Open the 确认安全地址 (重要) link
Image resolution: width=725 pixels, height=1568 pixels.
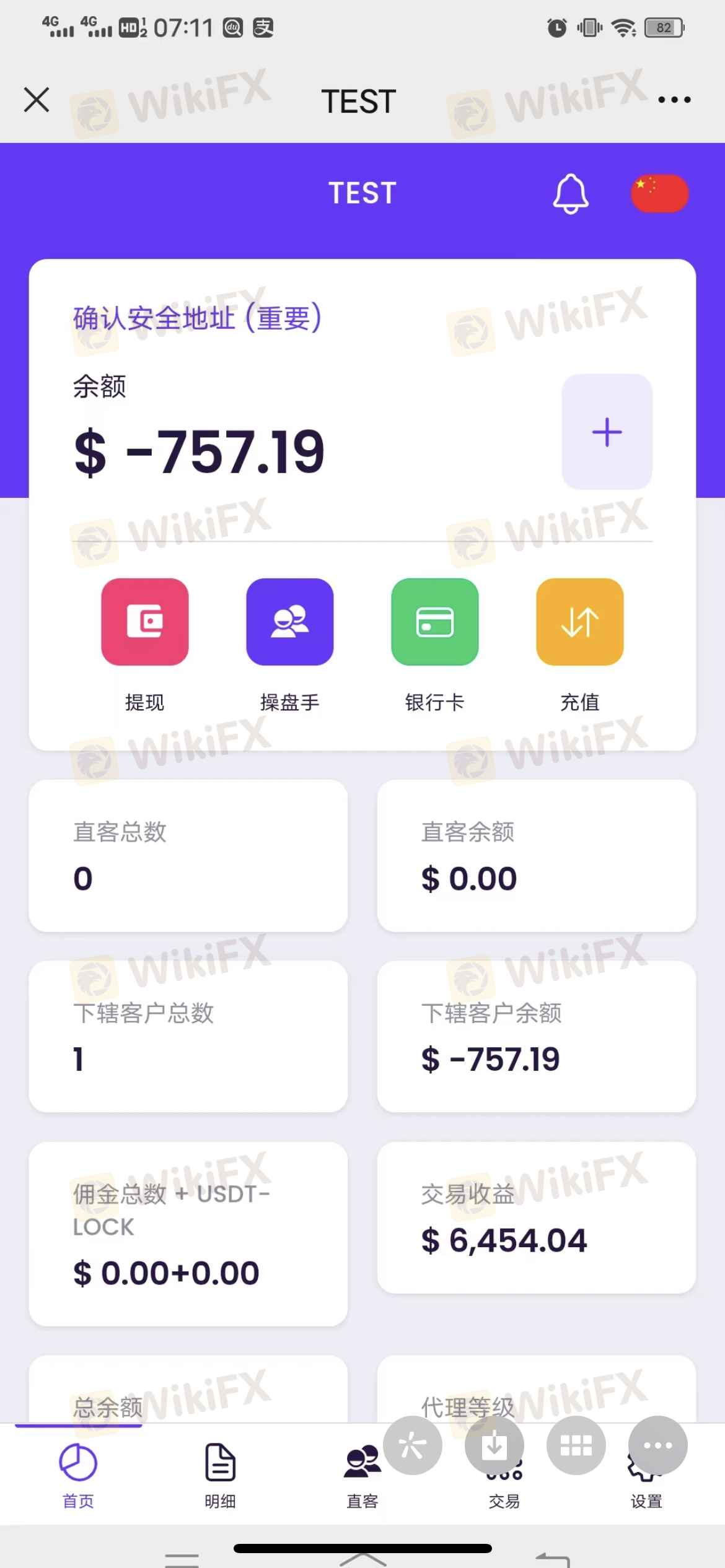(197, 318)
